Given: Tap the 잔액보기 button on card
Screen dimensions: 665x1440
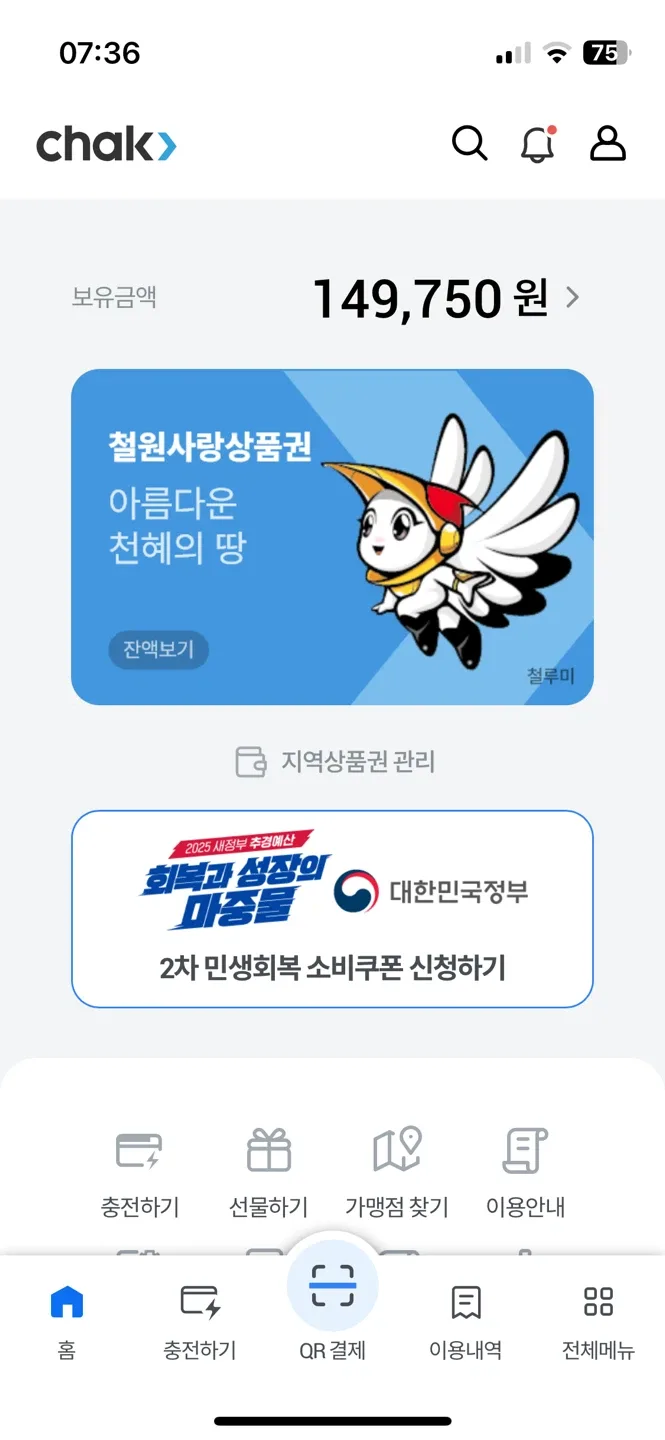Looking at the screenshot, I should (x=158, y=650).
